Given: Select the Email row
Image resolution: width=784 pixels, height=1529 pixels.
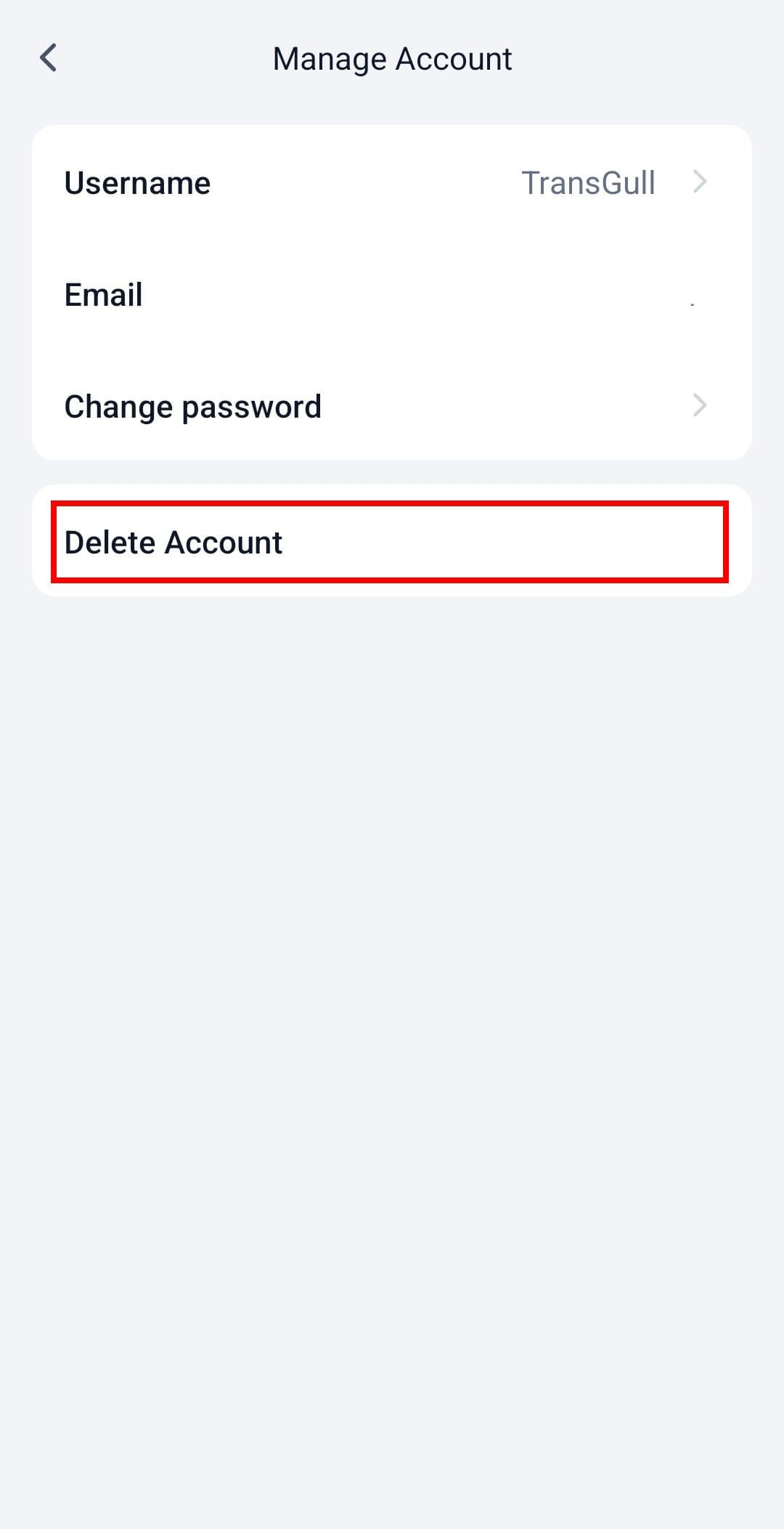Looking at the screenshot, I should coord(392,294).
